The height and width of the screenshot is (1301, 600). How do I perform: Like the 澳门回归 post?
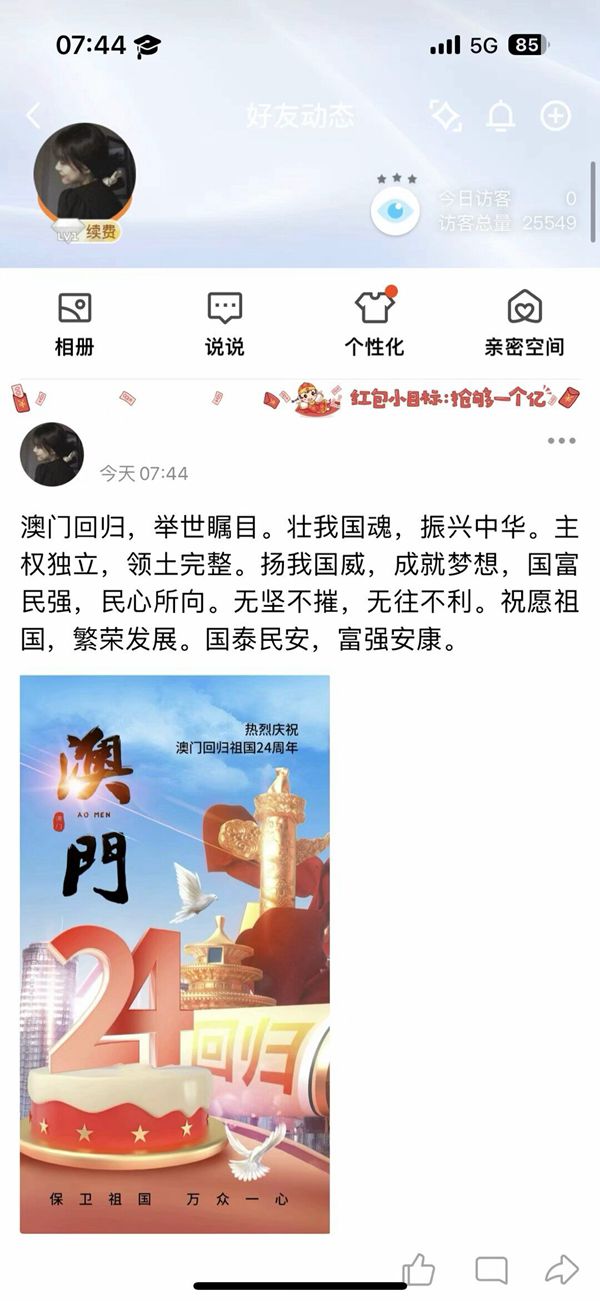(418, 1270)
